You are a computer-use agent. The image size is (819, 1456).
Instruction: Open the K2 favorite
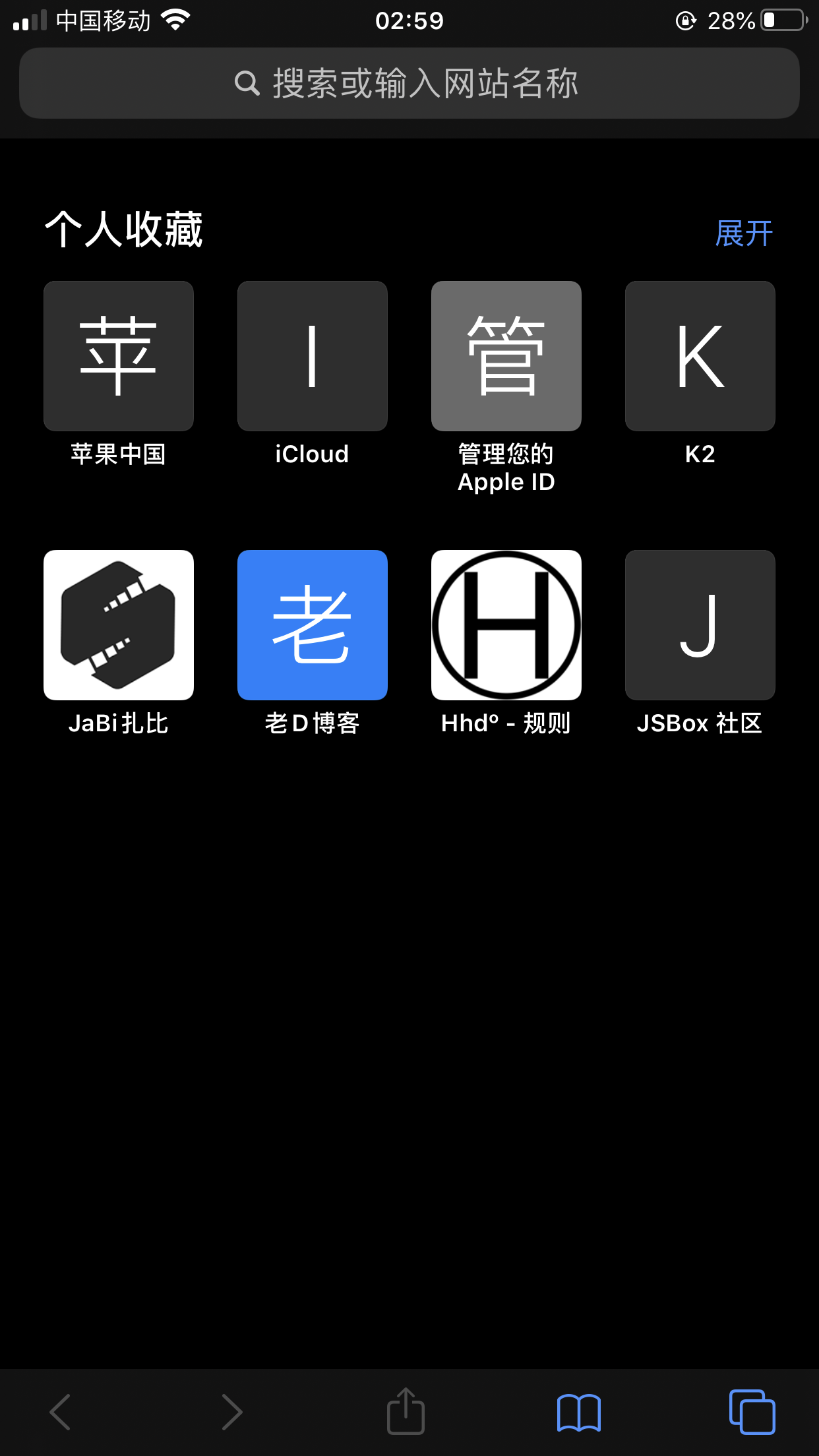point(700,356)
